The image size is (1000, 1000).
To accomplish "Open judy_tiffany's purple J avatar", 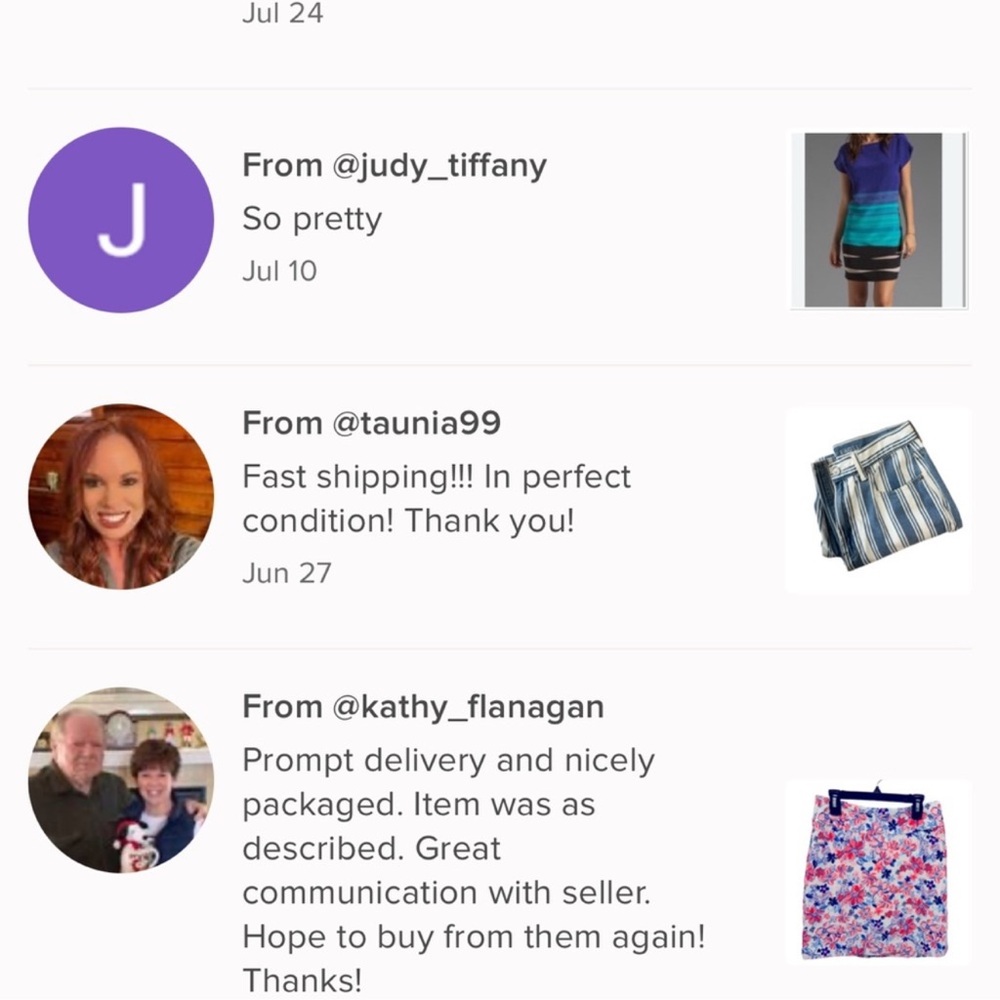I will pyautogui.click(x=121, y=220).
